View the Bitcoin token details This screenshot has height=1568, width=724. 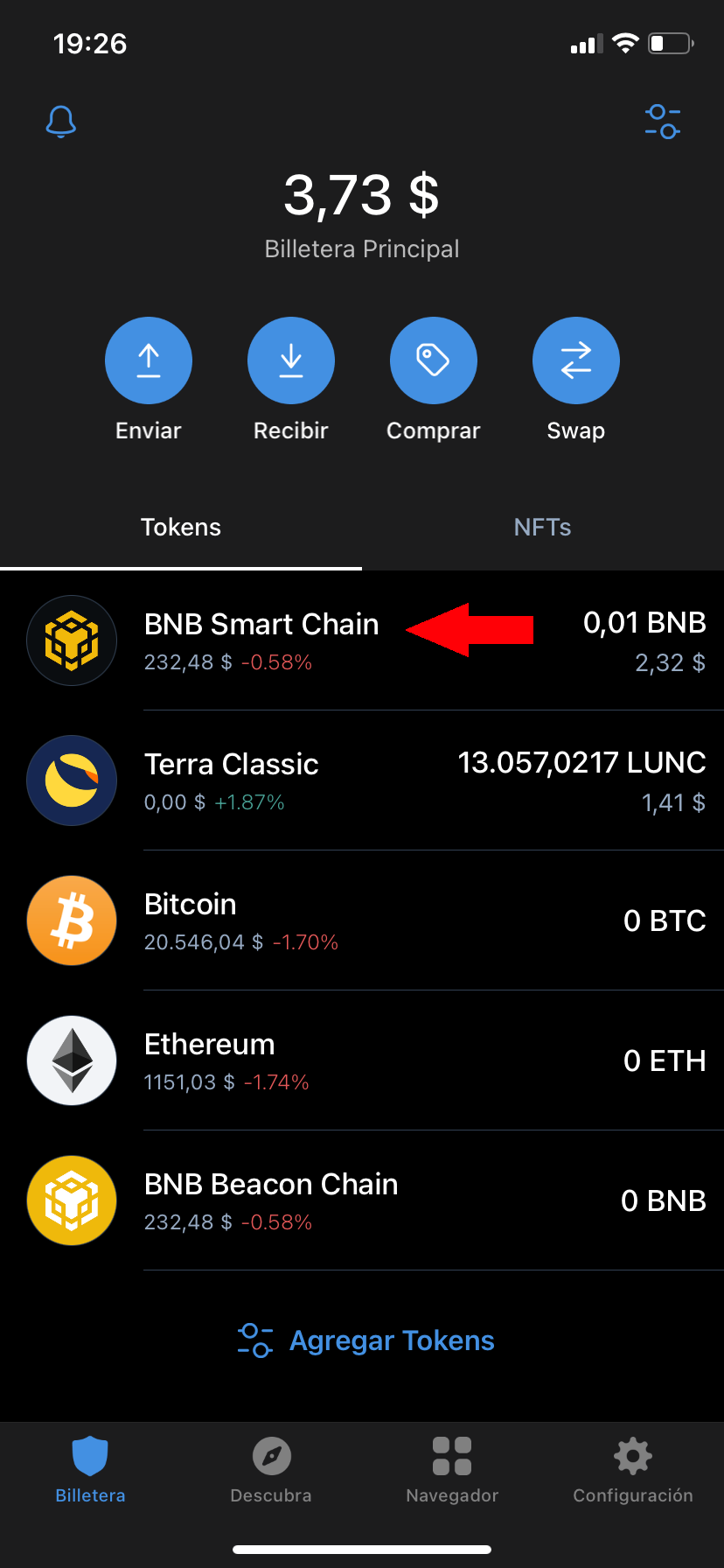click(362, 920)
